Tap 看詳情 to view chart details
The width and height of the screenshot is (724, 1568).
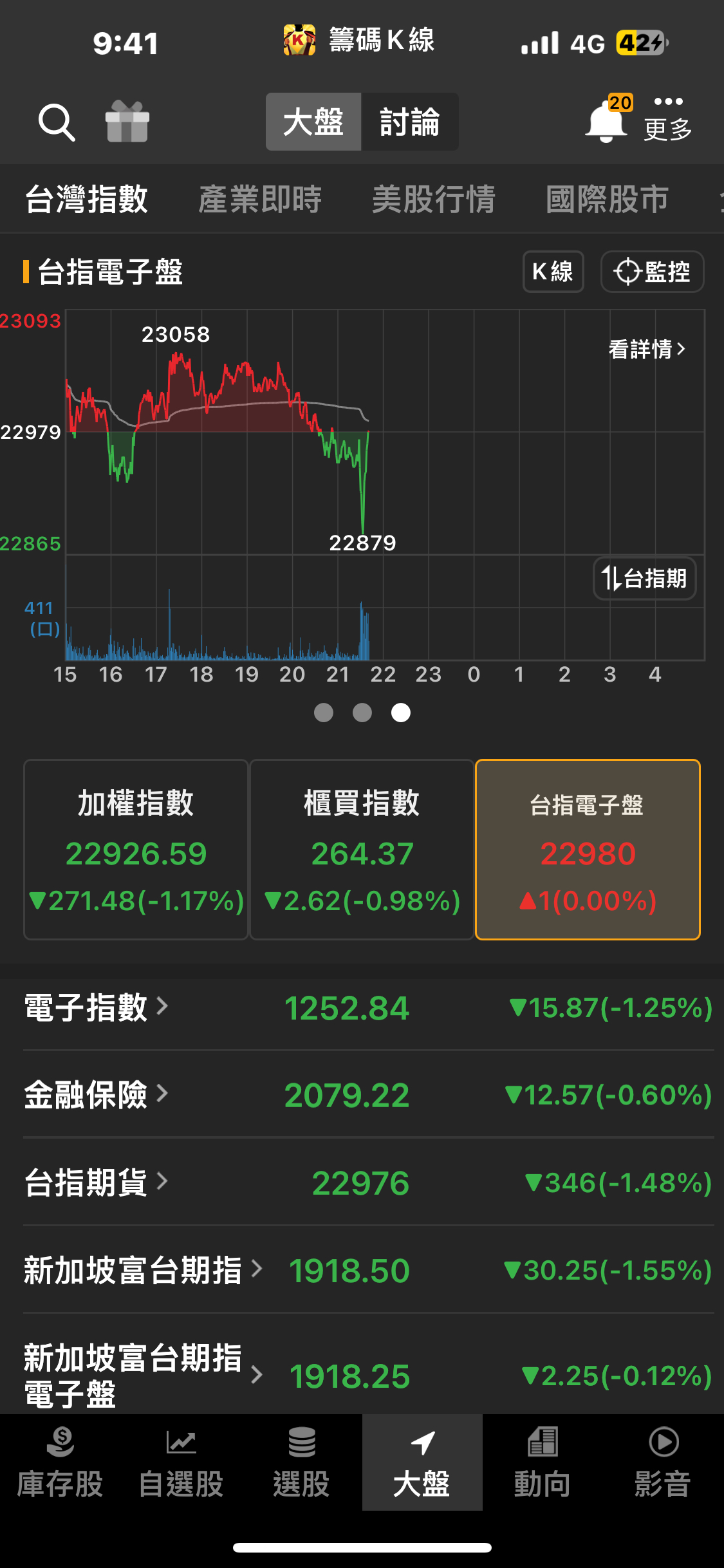[645, 350]
